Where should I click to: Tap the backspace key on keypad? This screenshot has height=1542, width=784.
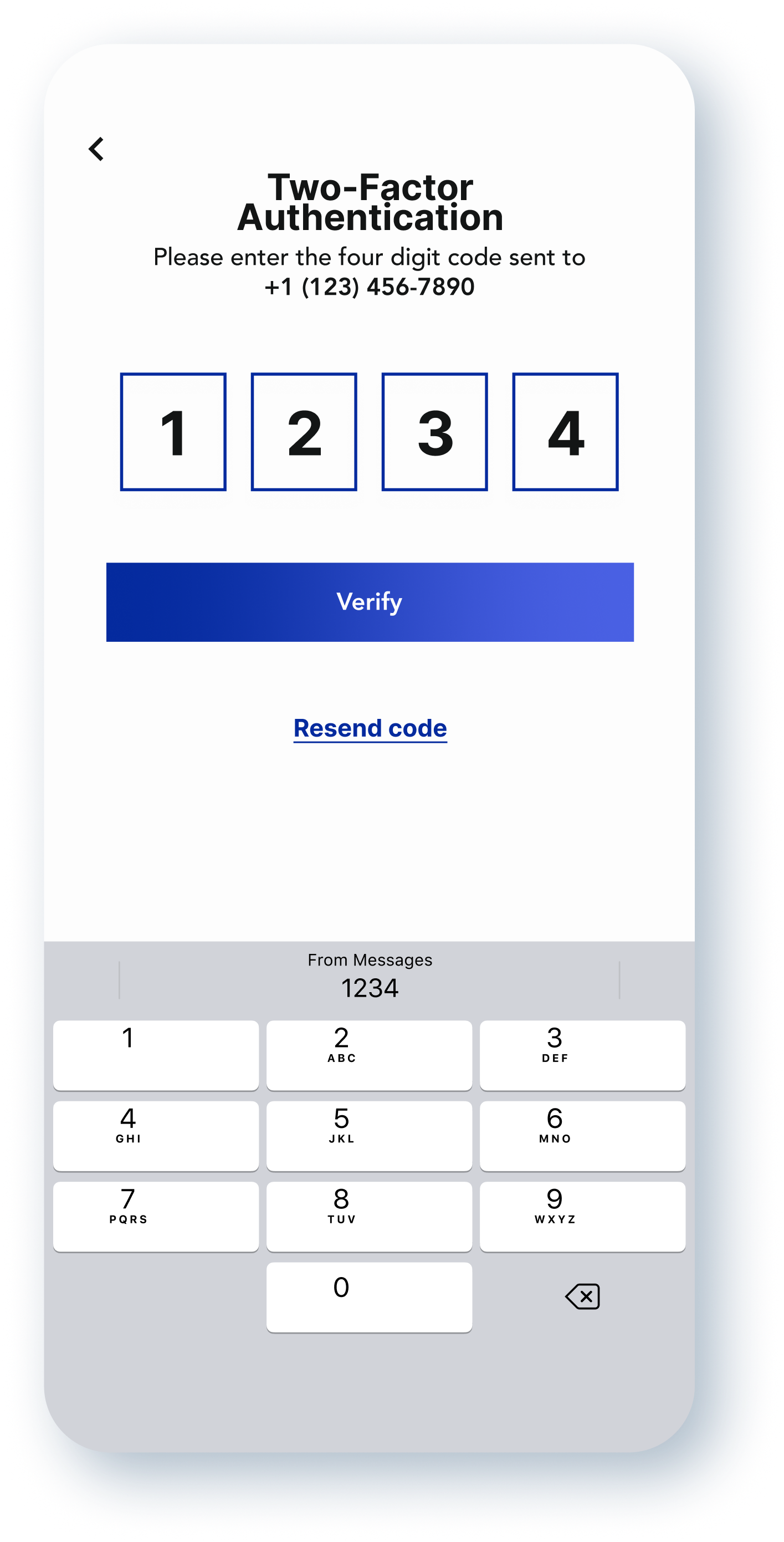pyautogui.click(x=582, y=1296)
